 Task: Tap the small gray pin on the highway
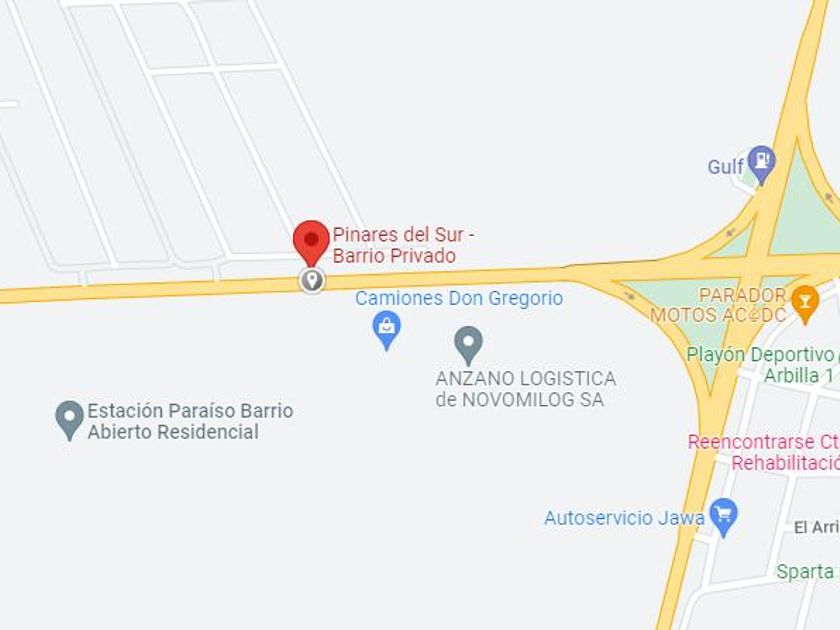click(312, 280)
